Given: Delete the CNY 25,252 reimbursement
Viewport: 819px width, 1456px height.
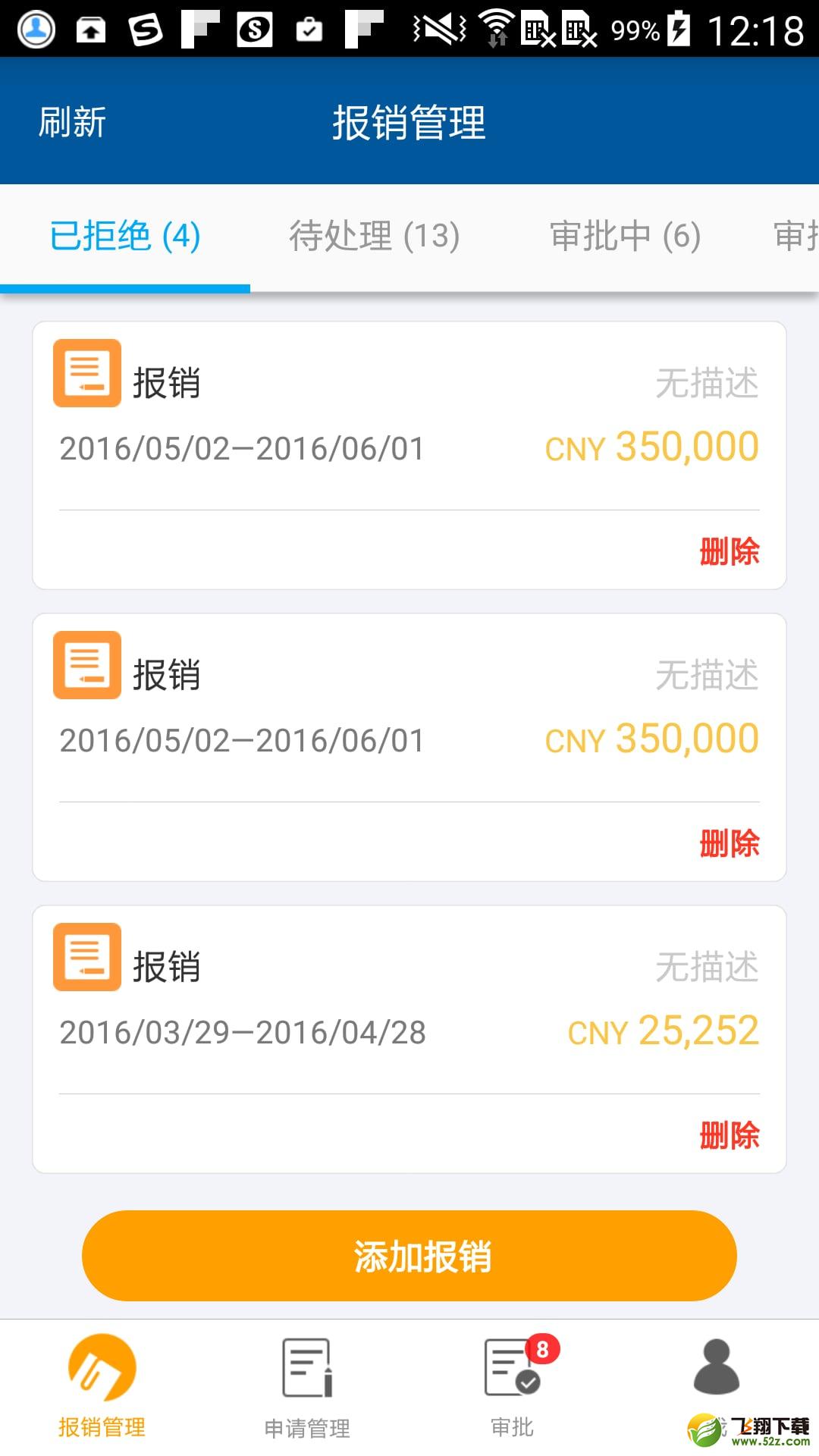Looking at the screenshot, I should (730, 1135).
